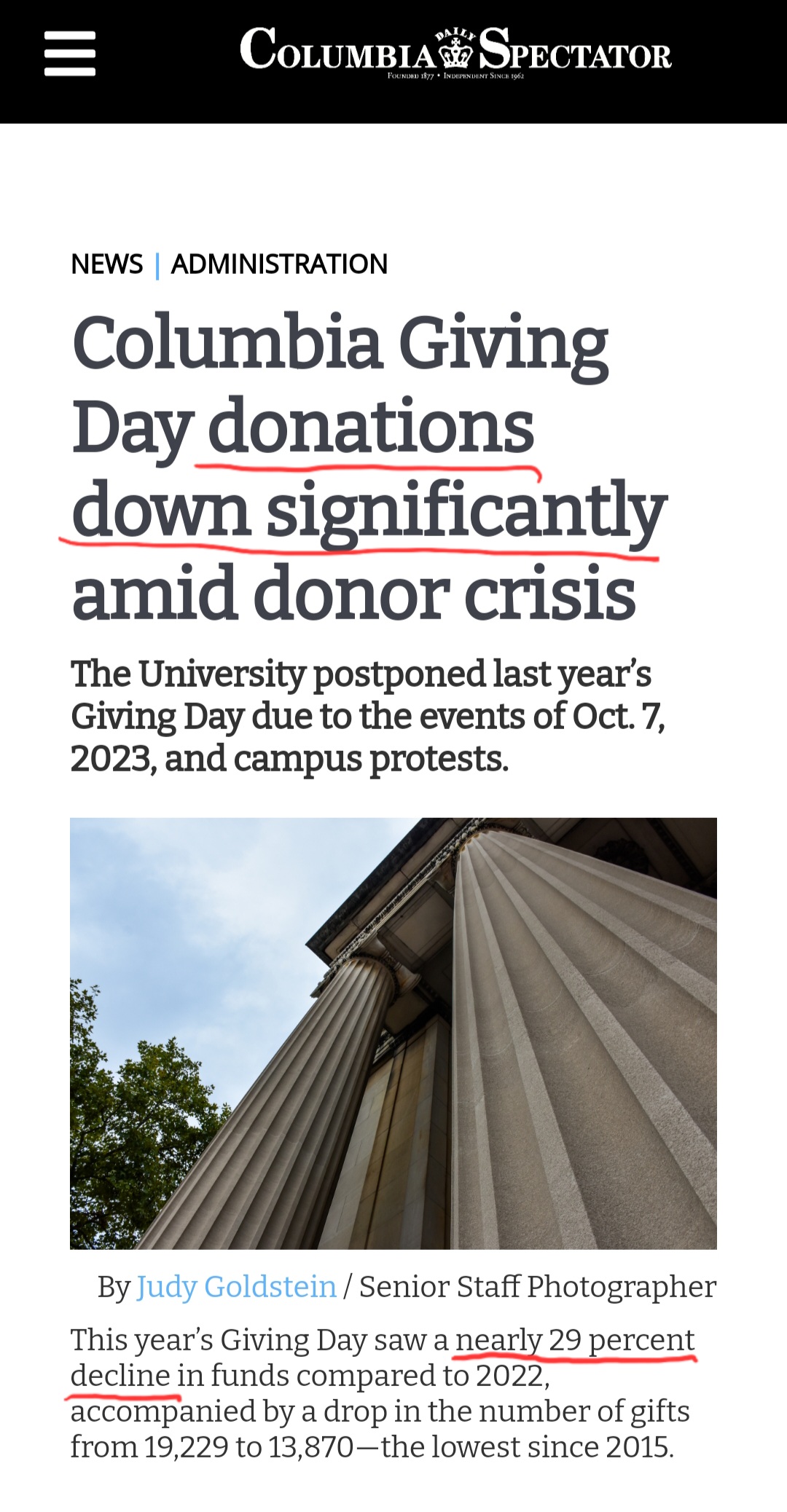
Task: Open the ADMINISTRATION category
Action: [x=279, y=264]
